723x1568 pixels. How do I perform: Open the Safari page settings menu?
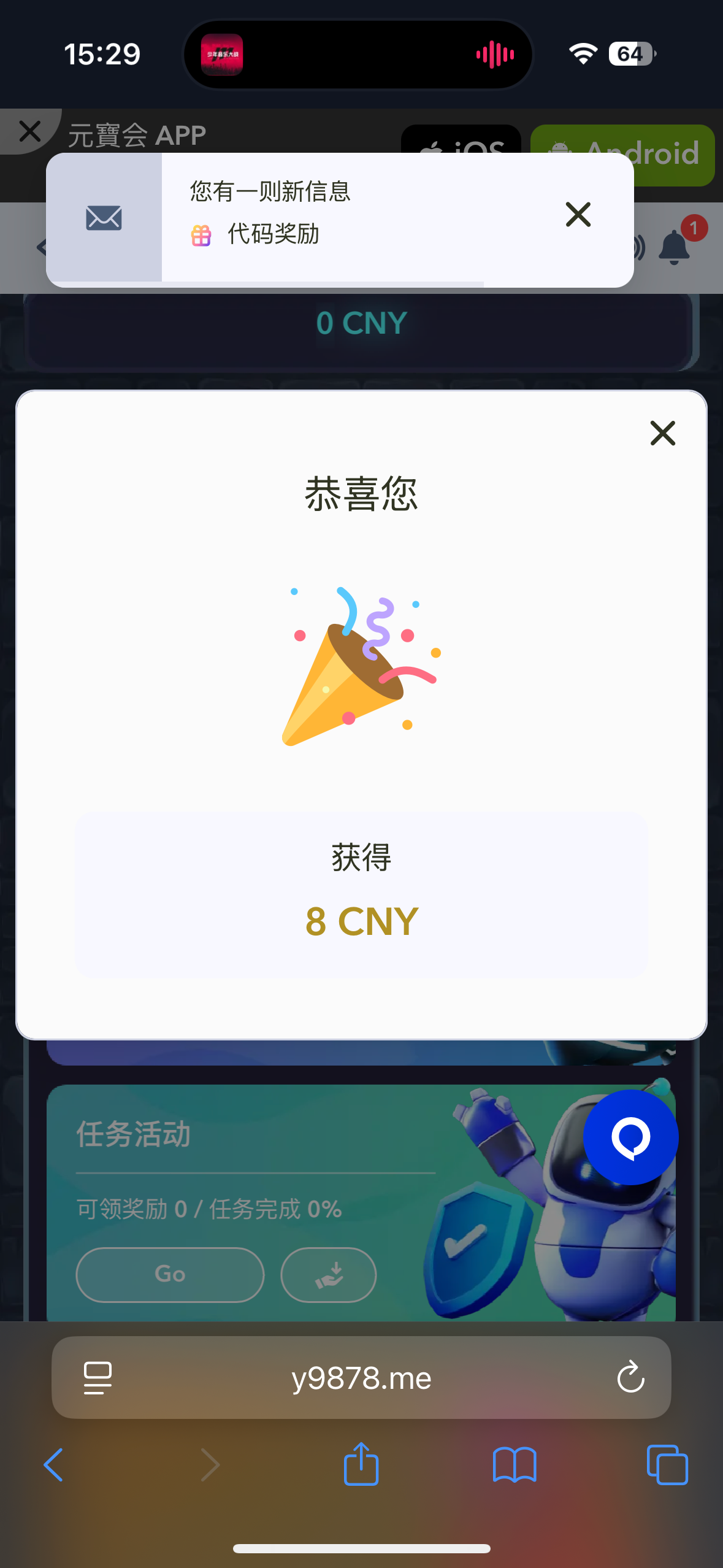(x=98, y=1378)
